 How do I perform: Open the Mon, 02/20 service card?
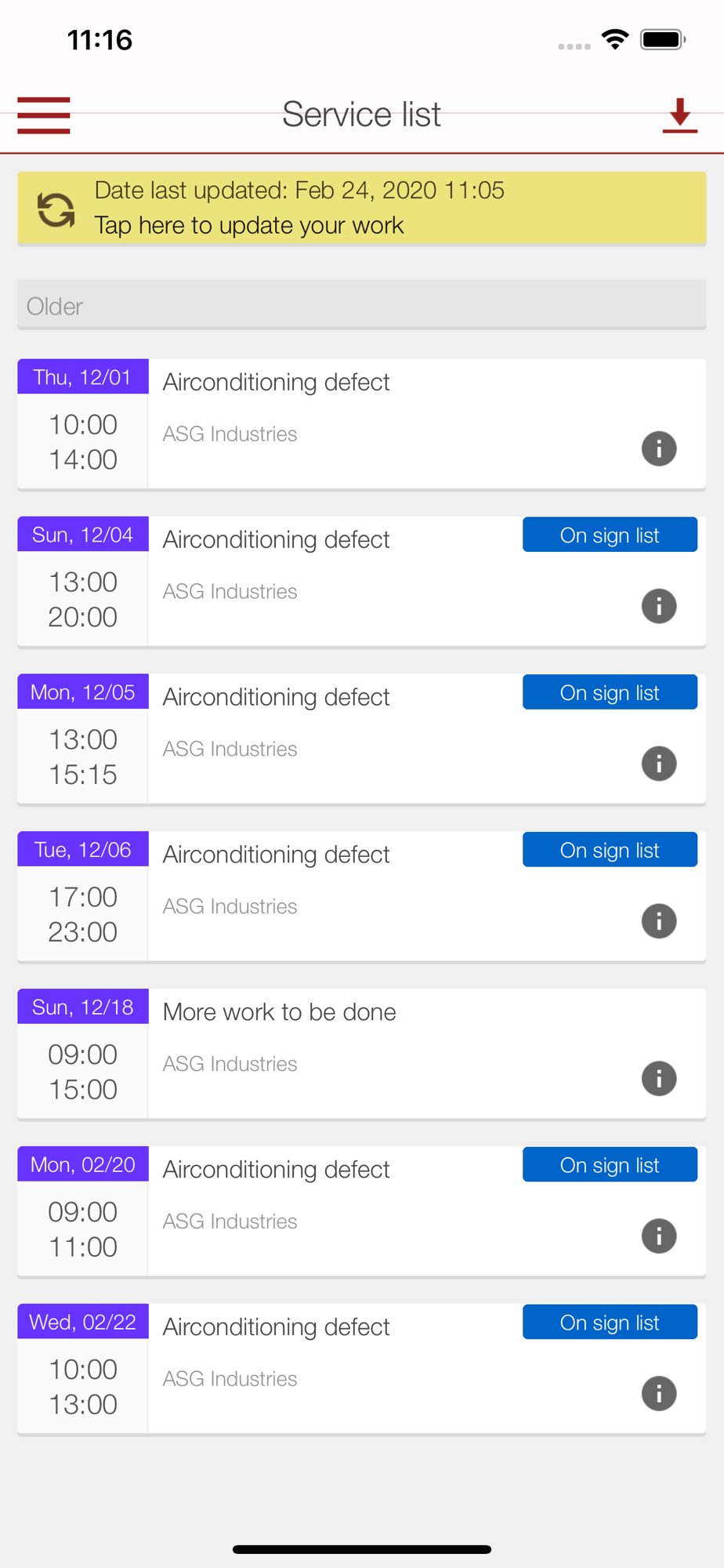[x=362, y=1212]
